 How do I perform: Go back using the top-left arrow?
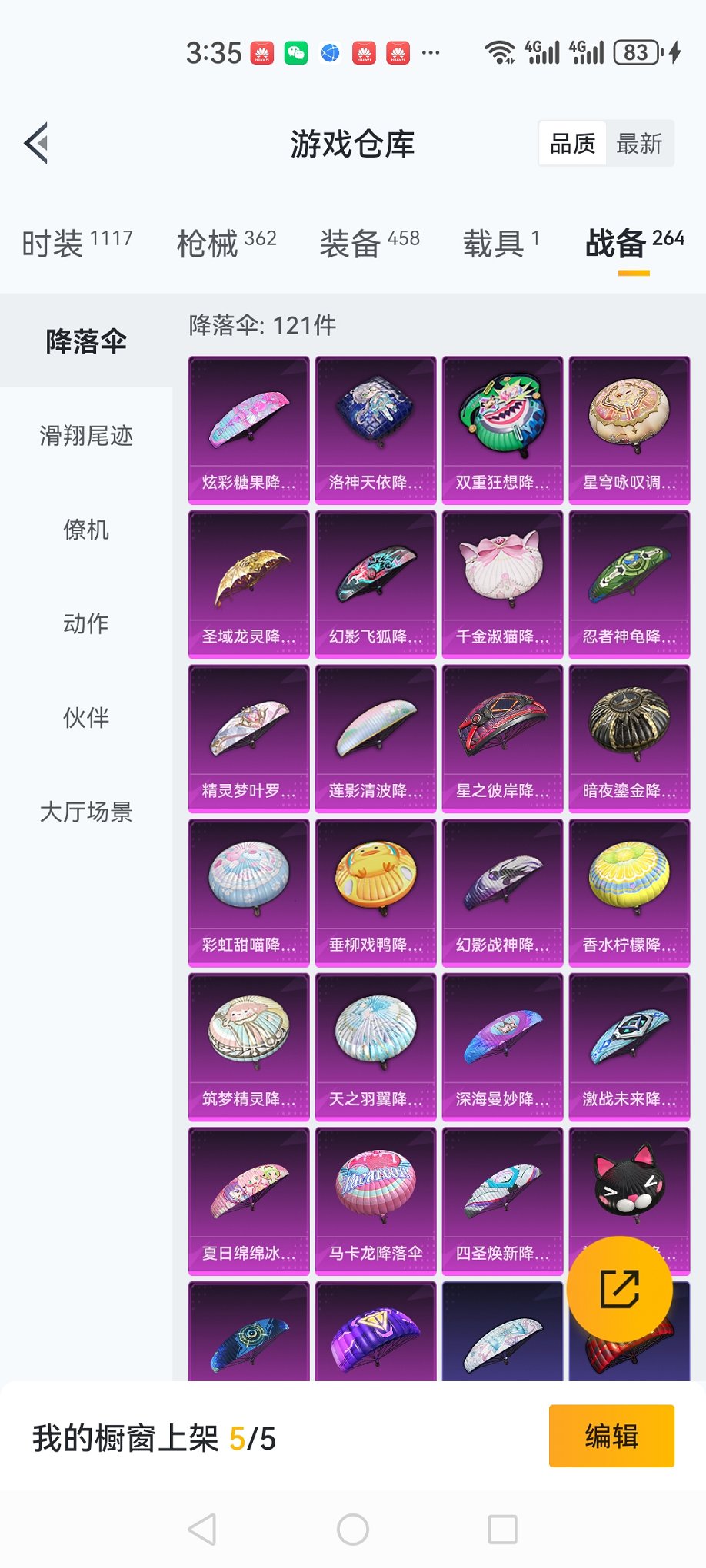click(x=36, y=143)
